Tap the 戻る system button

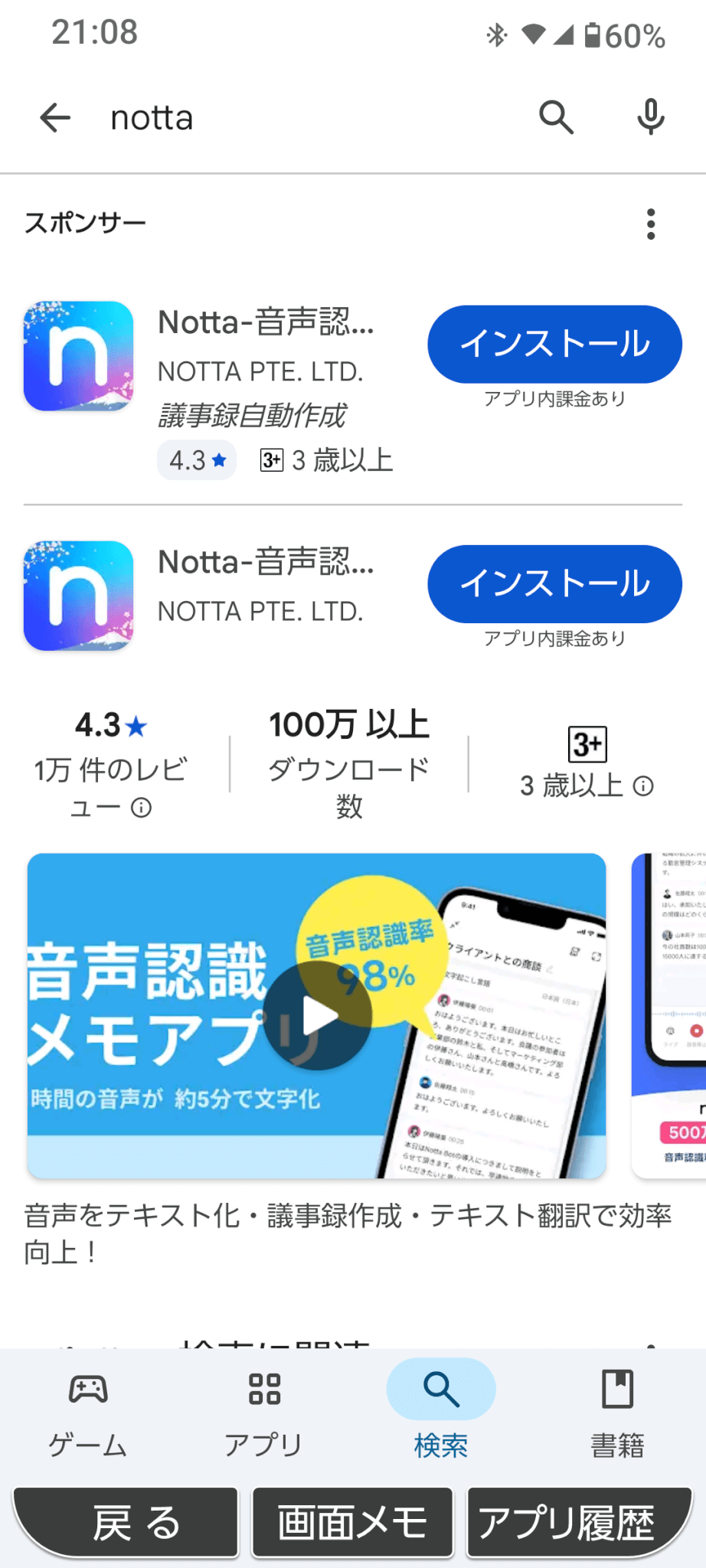(x=127, y=1522)
